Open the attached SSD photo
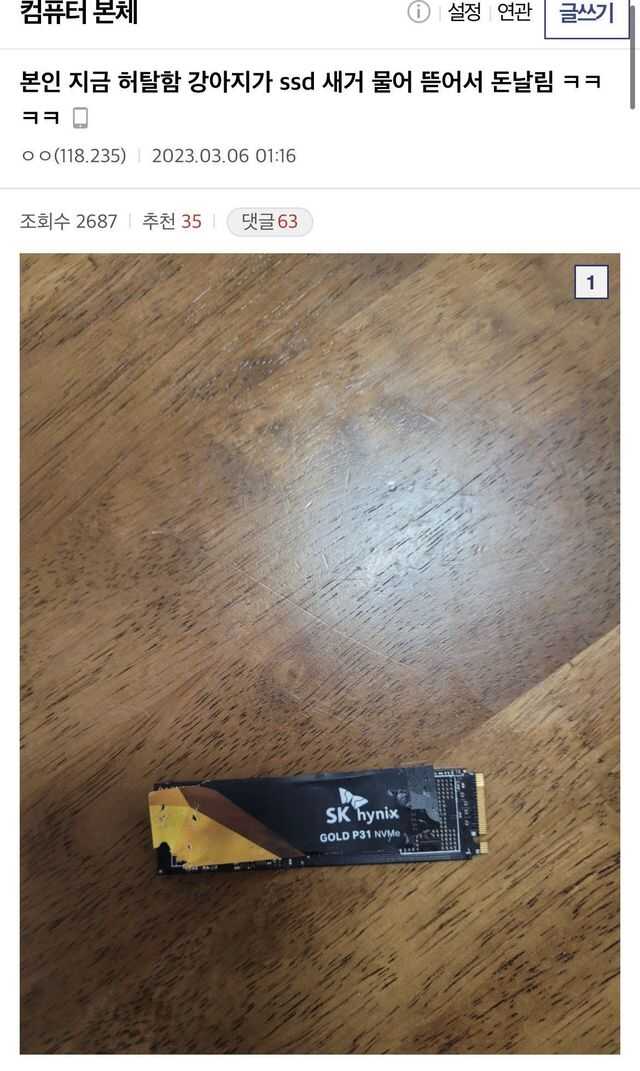This screenshot has height=1071, width=640. [320, 653]
